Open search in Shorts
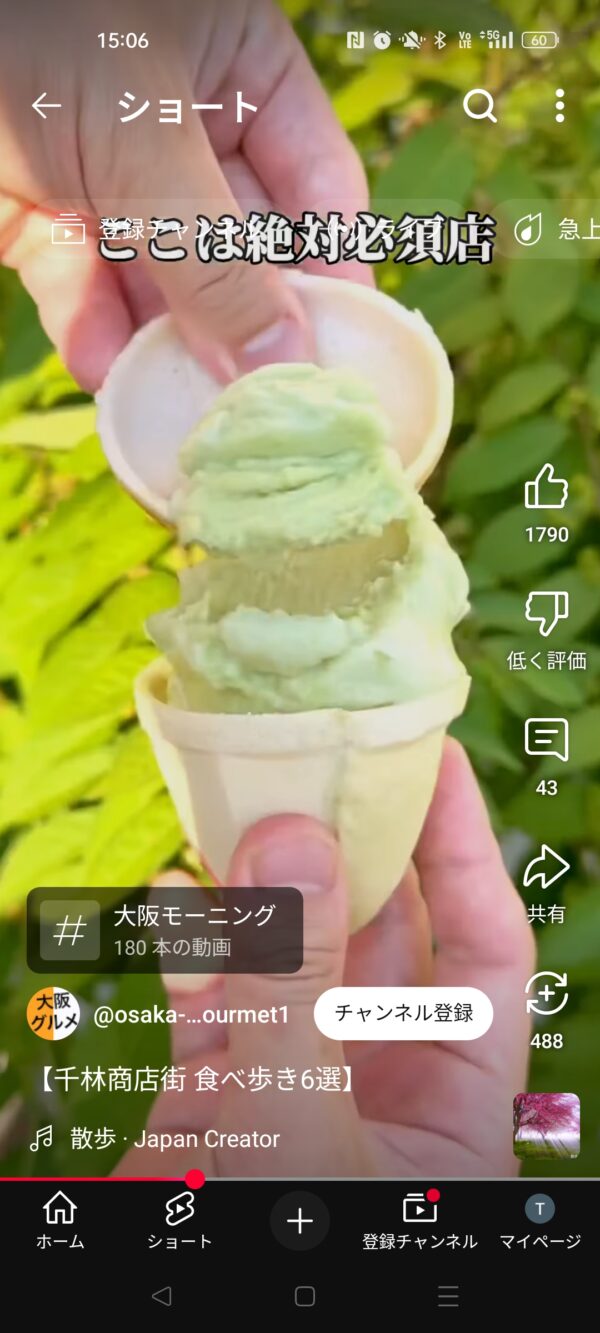The height and width of the screenshot is (1333, 600). point(479,106)
